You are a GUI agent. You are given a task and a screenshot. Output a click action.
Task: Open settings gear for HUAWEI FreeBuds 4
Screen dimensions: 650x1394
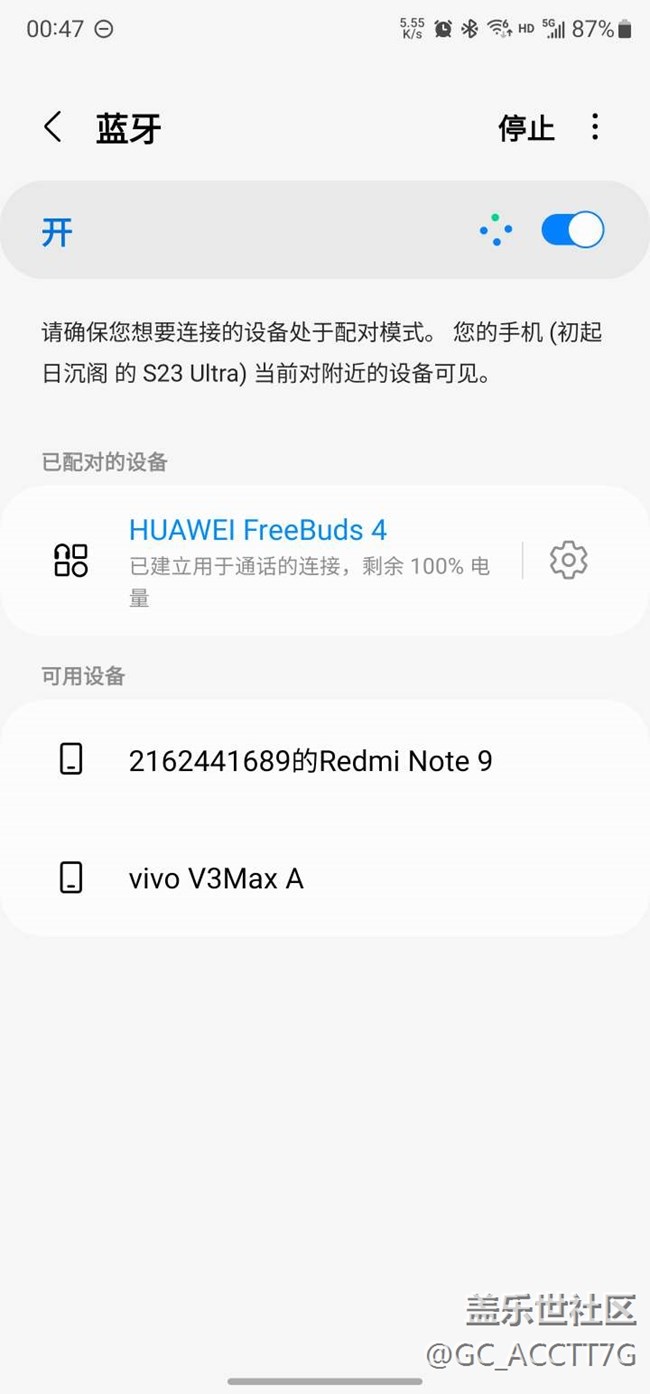(x=568, y=560)
